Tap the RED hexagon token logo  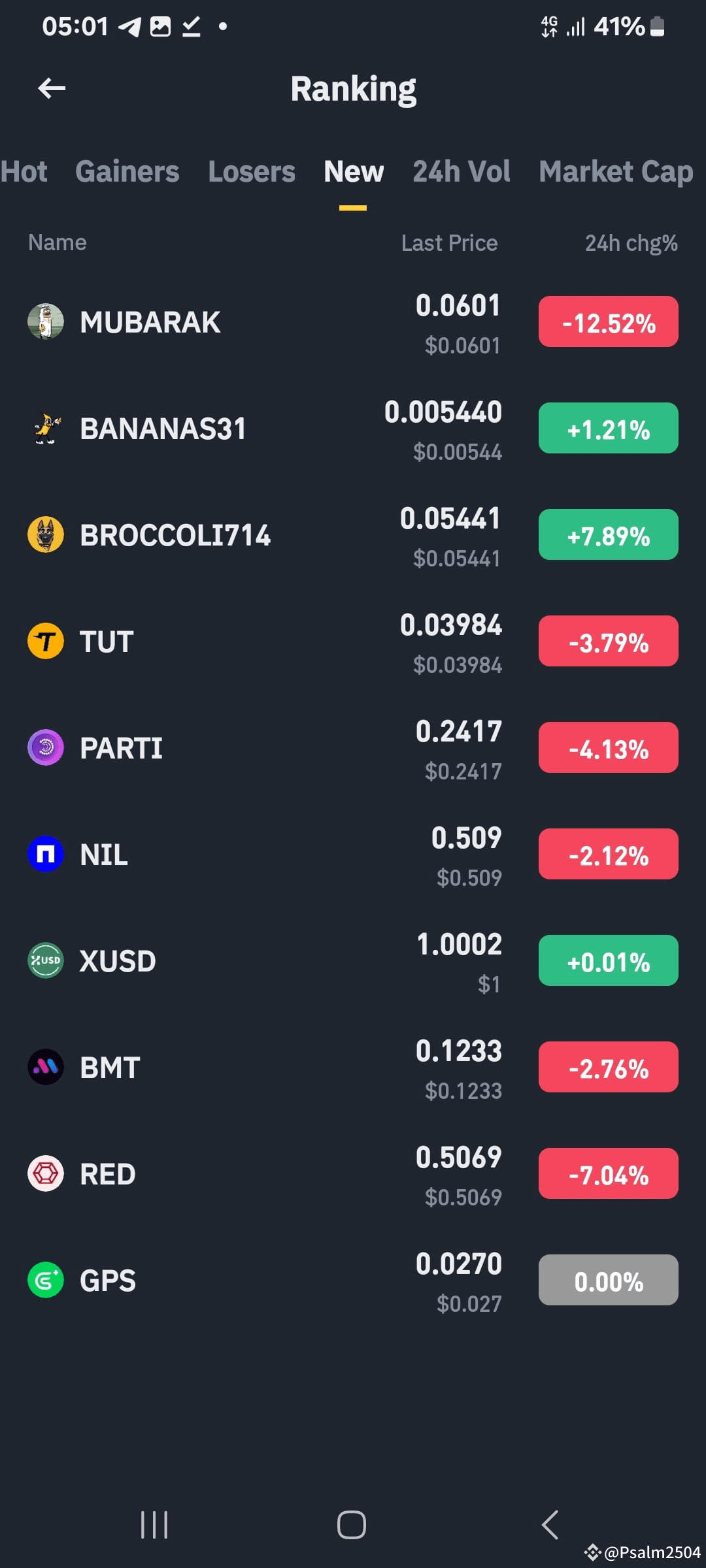46,1173
